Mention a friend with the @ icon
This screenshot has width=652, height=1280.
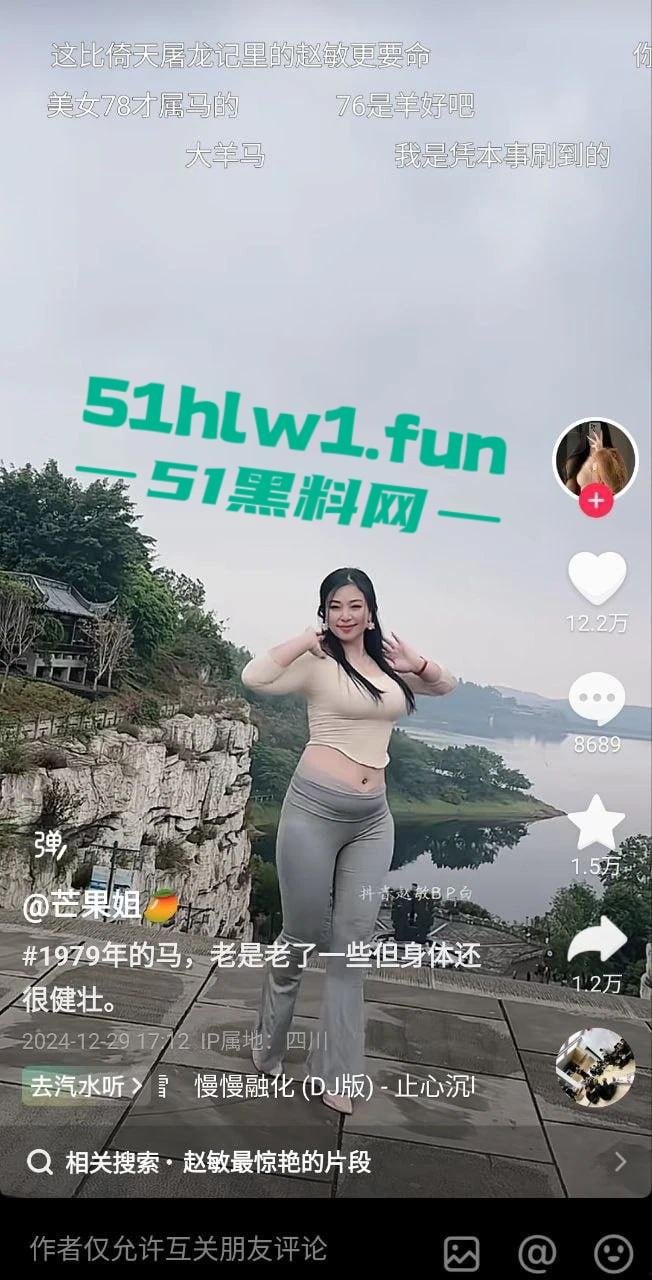pyautogui.click(x=537, y=1252)
